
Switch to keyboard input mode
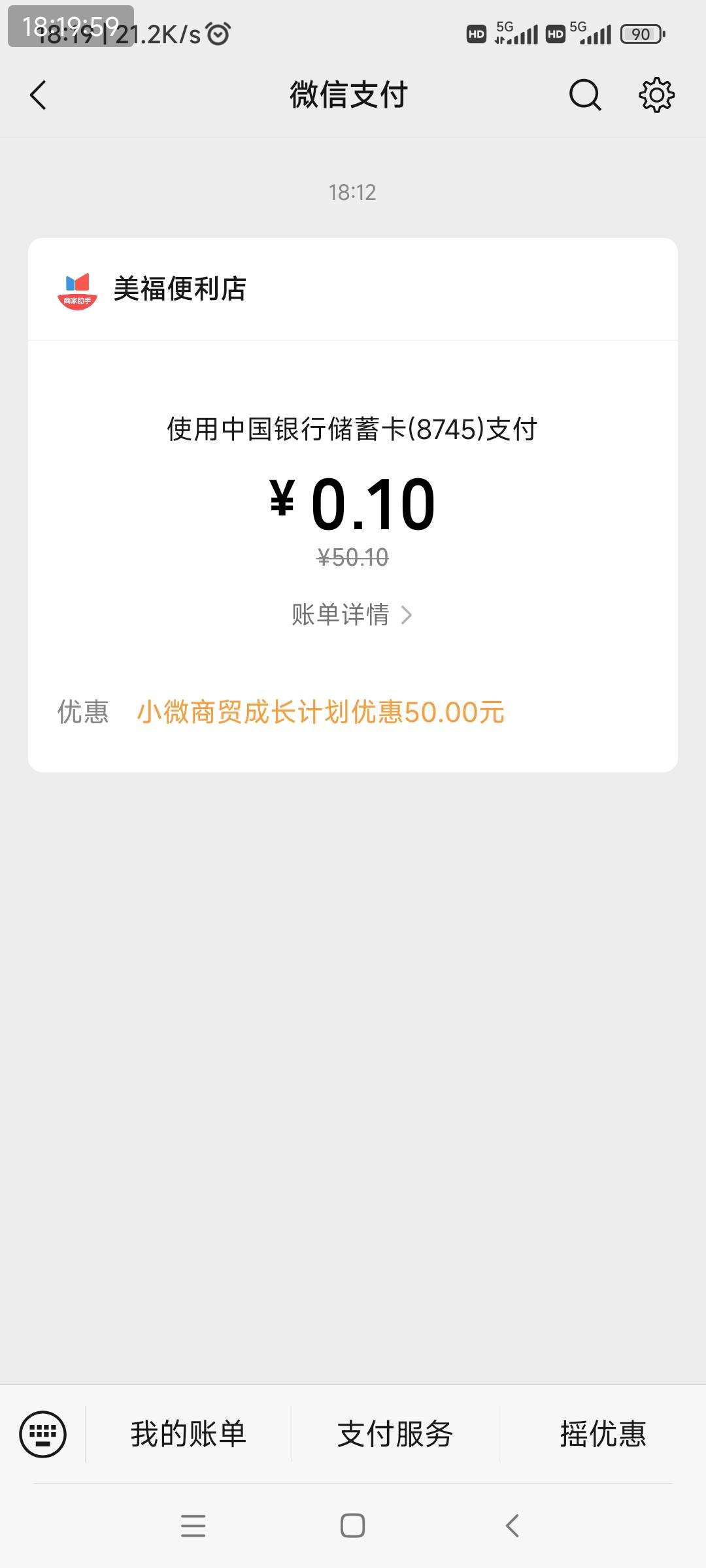(x=42, y=1434)
